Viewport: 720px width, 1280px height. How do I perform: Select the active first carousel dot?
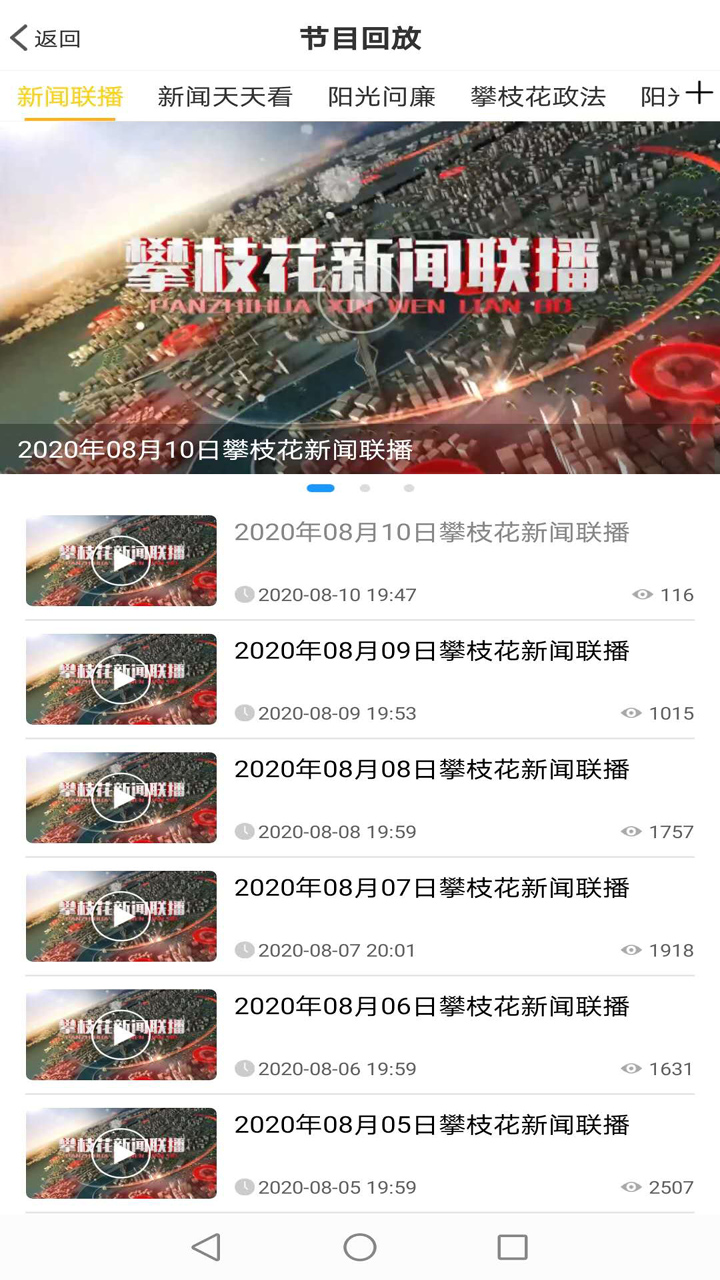pos(320,489)
